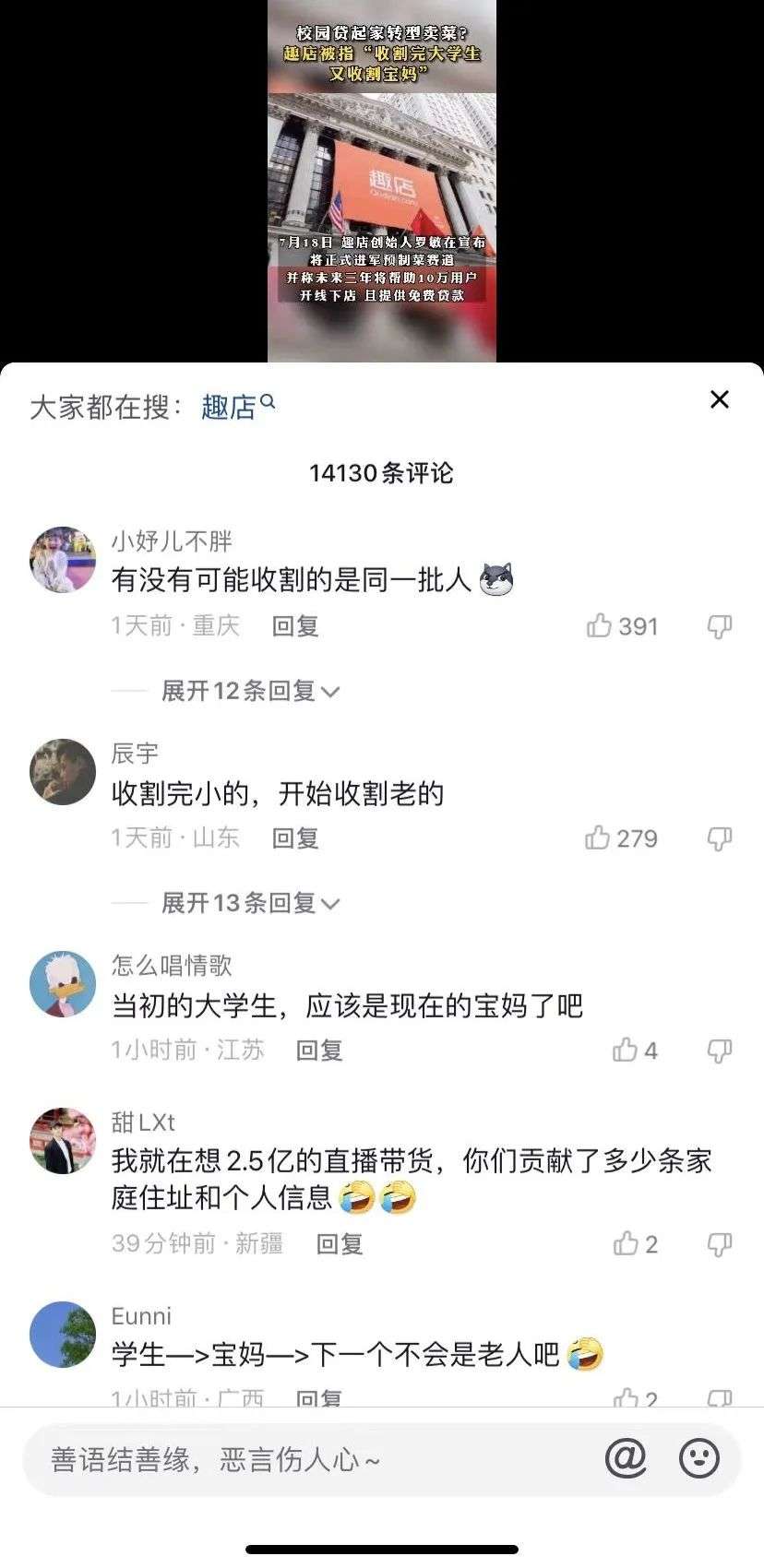Viewport: 764px width, 1568px height.
Task: Expand the 13 replies under 辰宇
Action: (249, 903)
